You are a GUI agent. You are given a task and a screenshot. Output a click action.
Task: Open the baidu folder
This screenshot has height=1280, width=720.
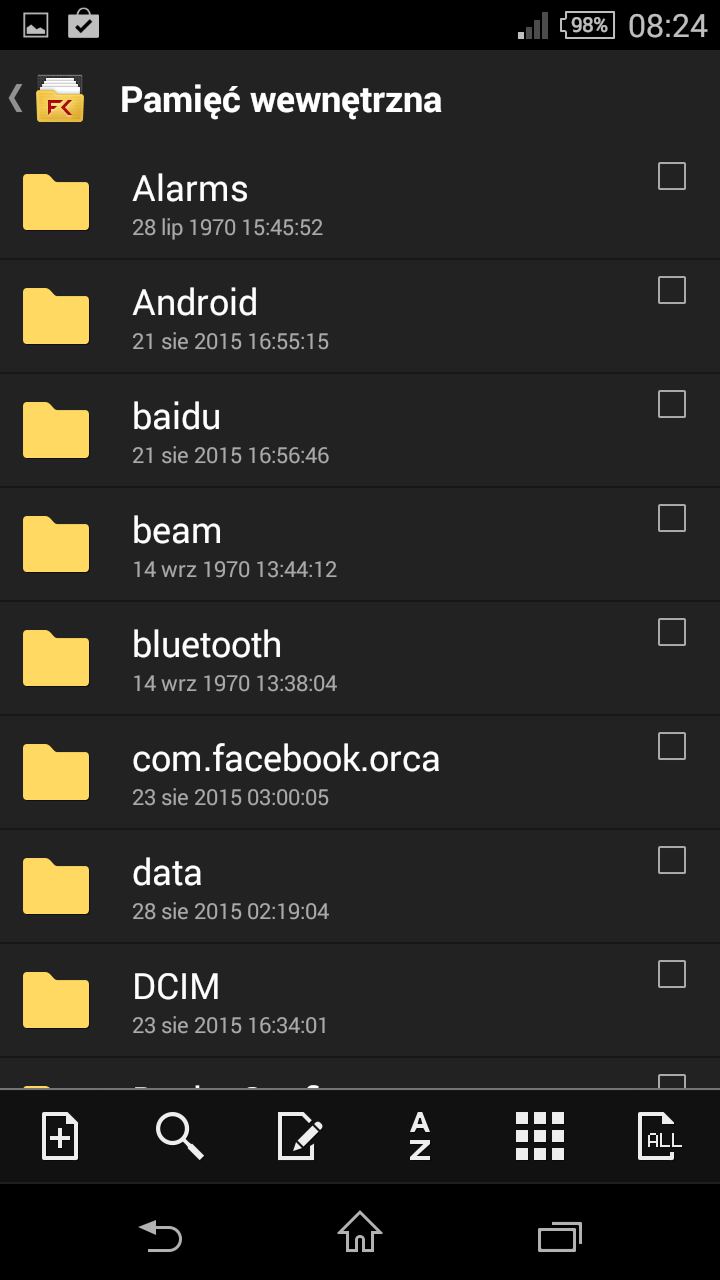(x=360, y=431)
